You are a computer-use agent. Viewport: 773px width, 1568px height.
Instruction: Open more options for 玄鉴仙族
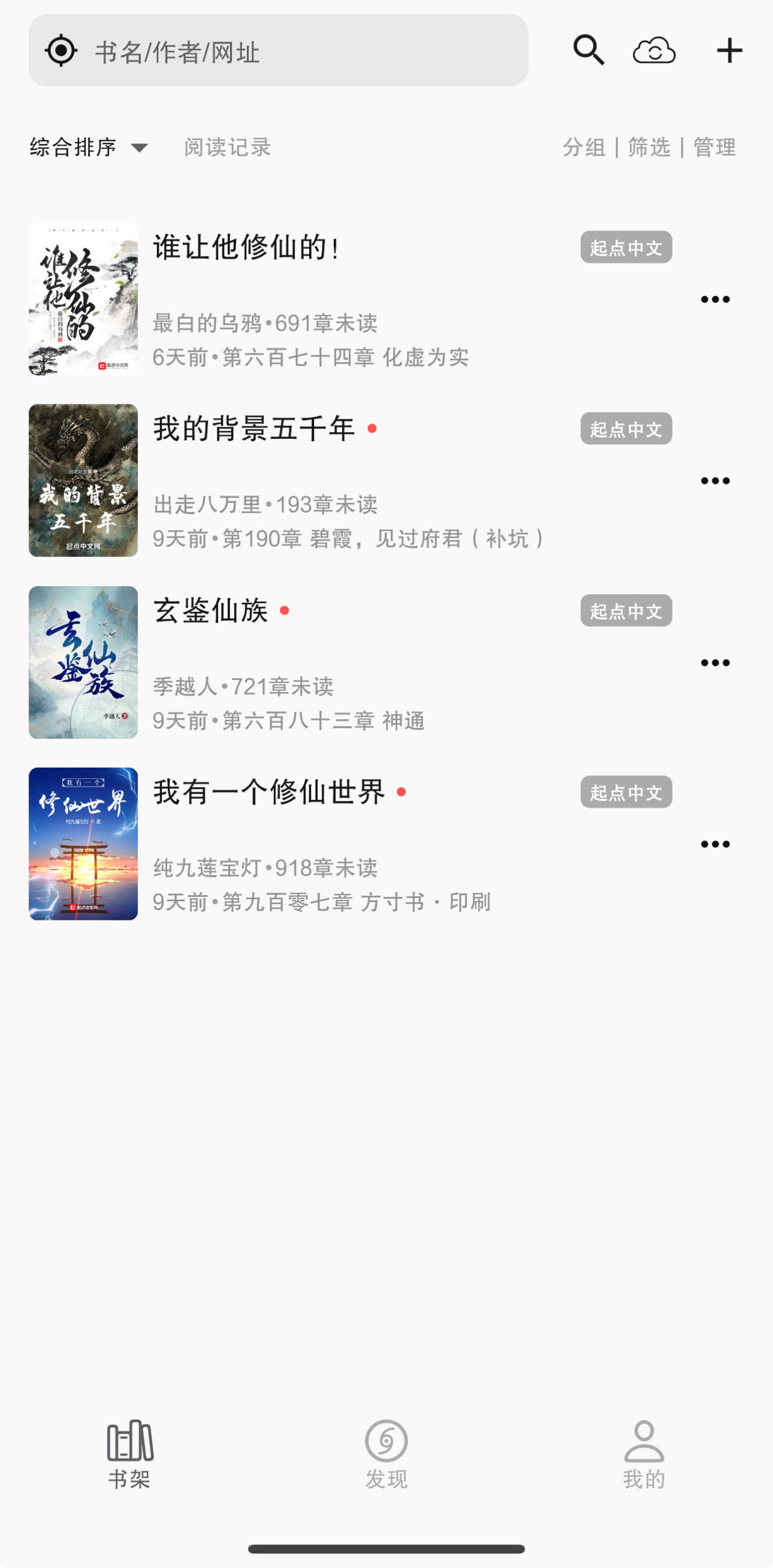[x=715, y=663]
